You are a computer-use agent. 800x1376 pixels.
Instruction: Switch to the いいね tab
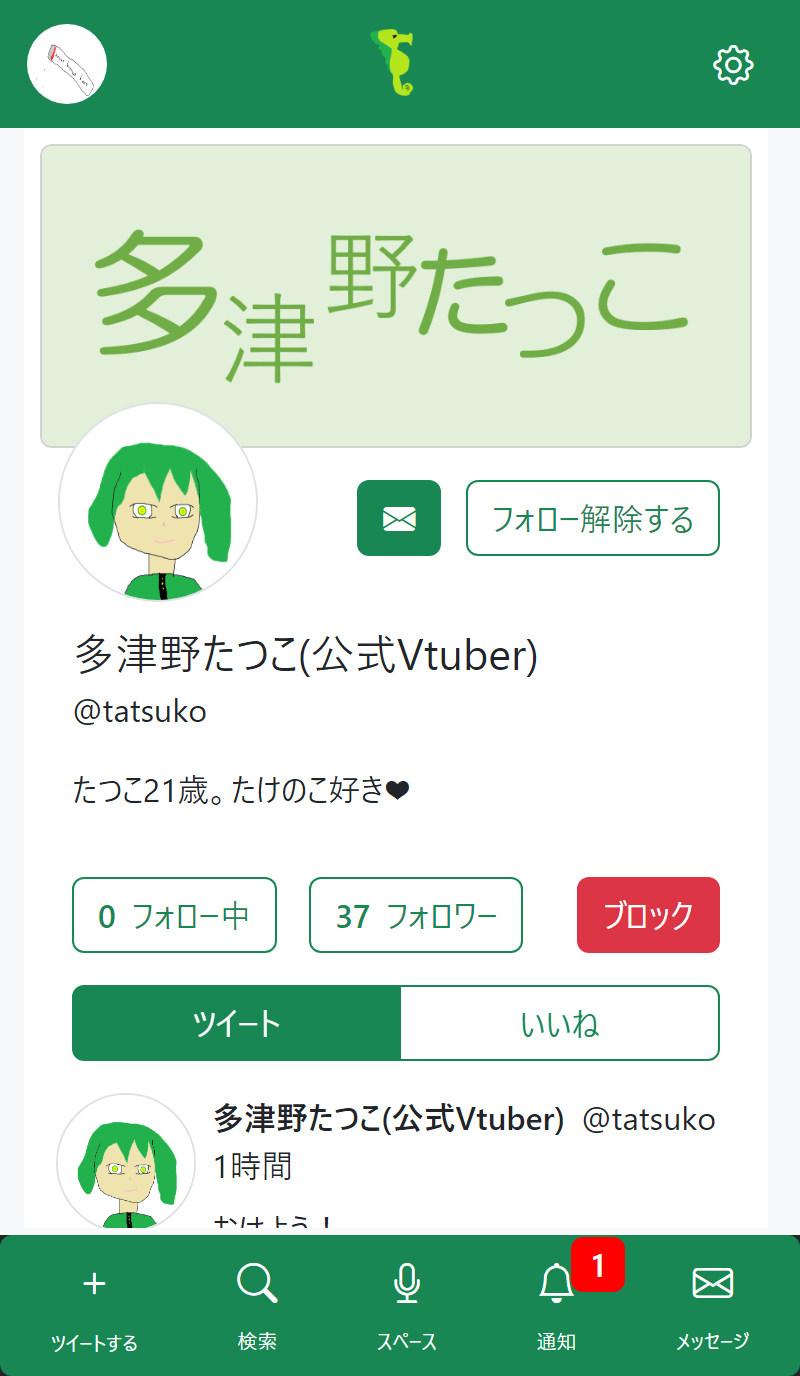click(559, 1022)
